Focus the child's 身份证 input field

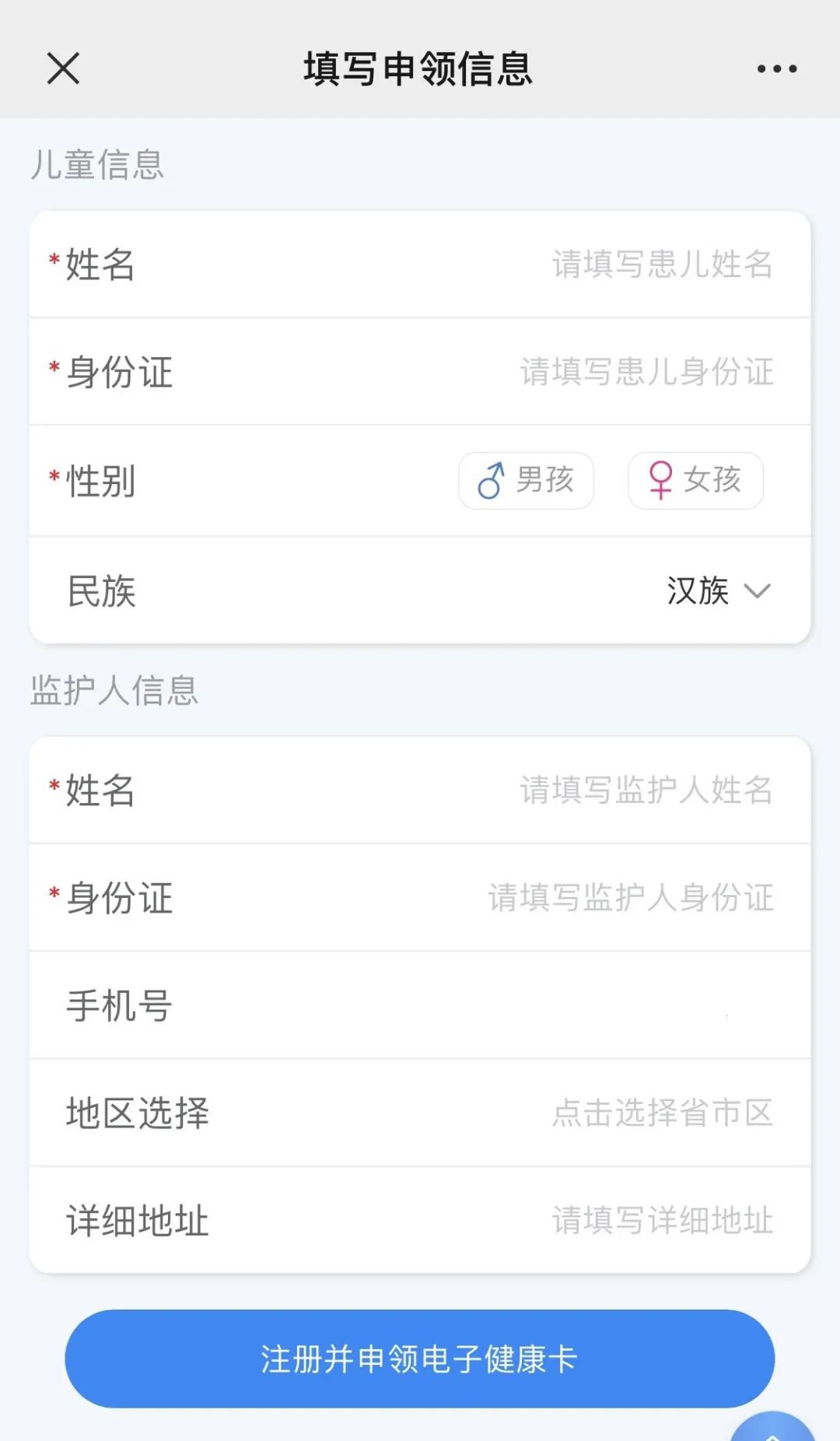[x=646, y=372]
